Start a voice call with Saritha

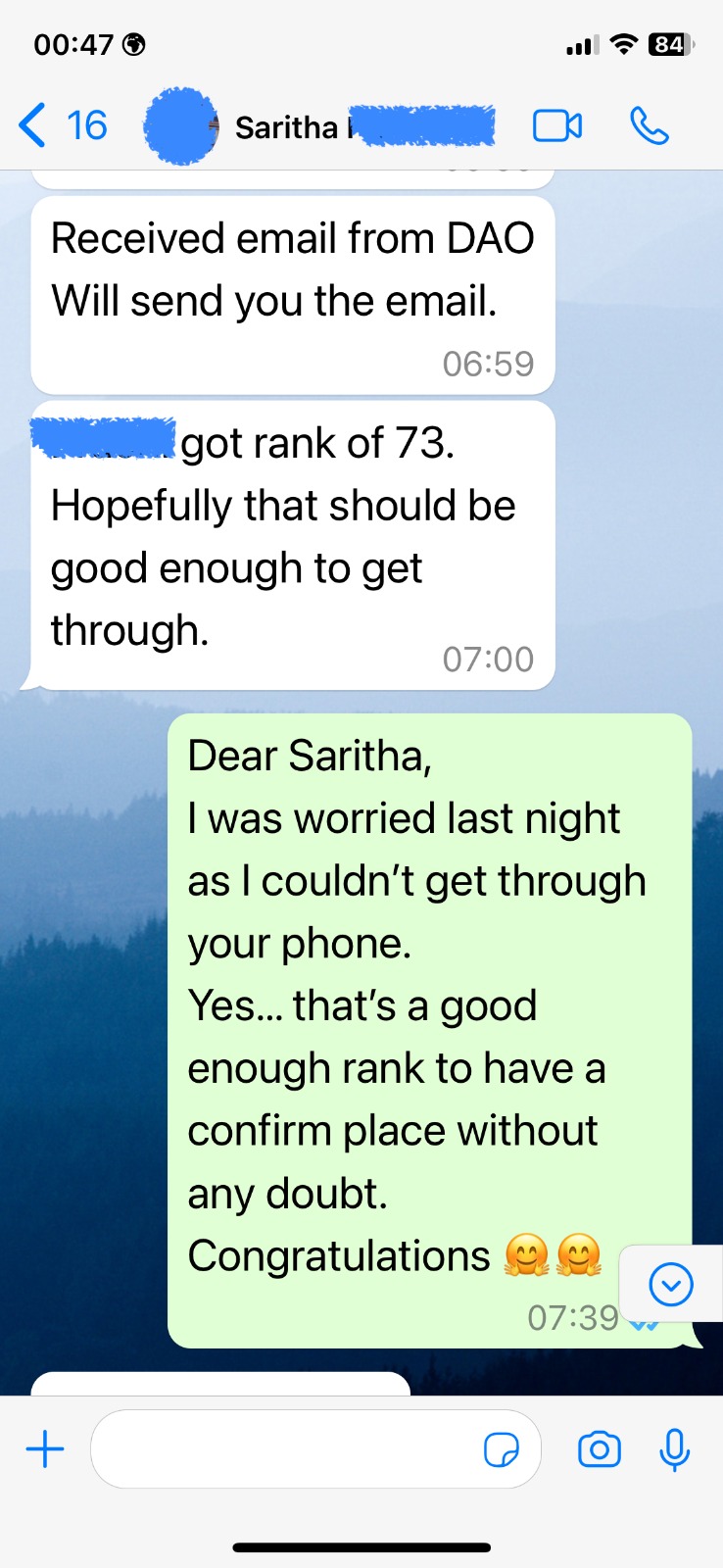pos(649,126)
